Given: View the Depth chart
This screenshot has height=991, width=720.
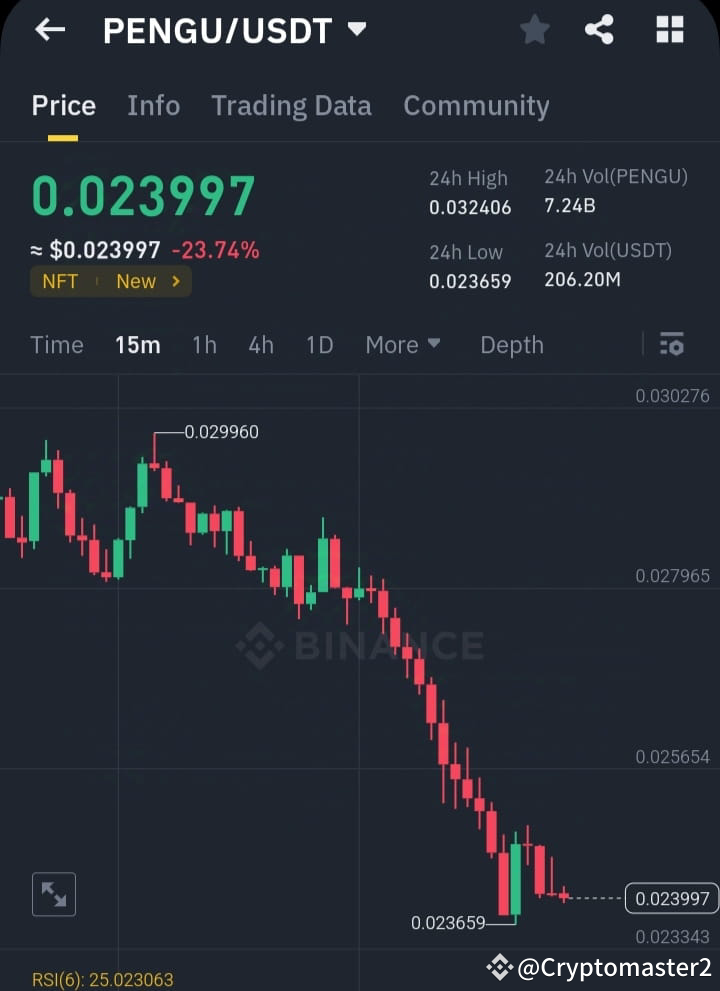Looking at the screenshot, I should click(511, 344).
